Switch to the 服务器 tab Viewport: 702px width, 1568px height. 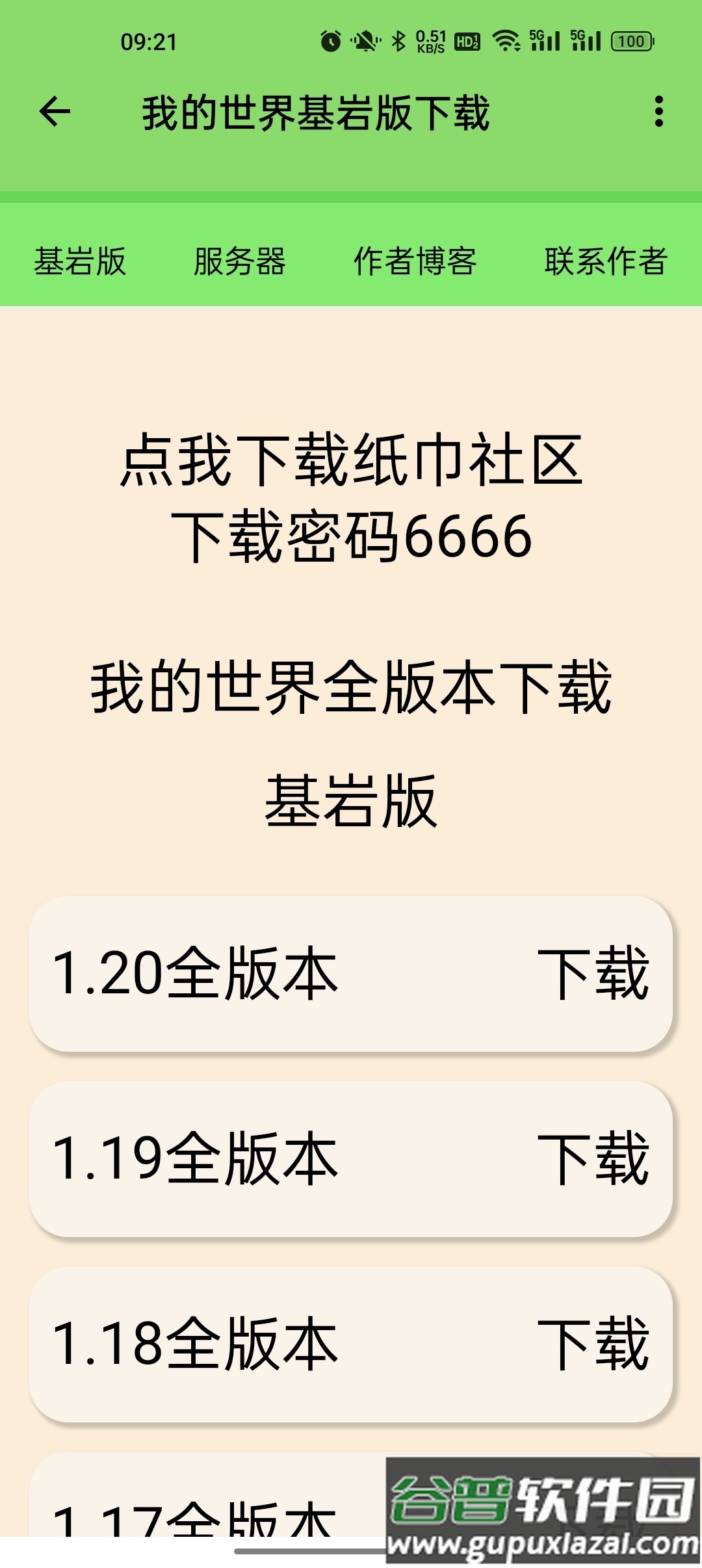click(240, 260)
